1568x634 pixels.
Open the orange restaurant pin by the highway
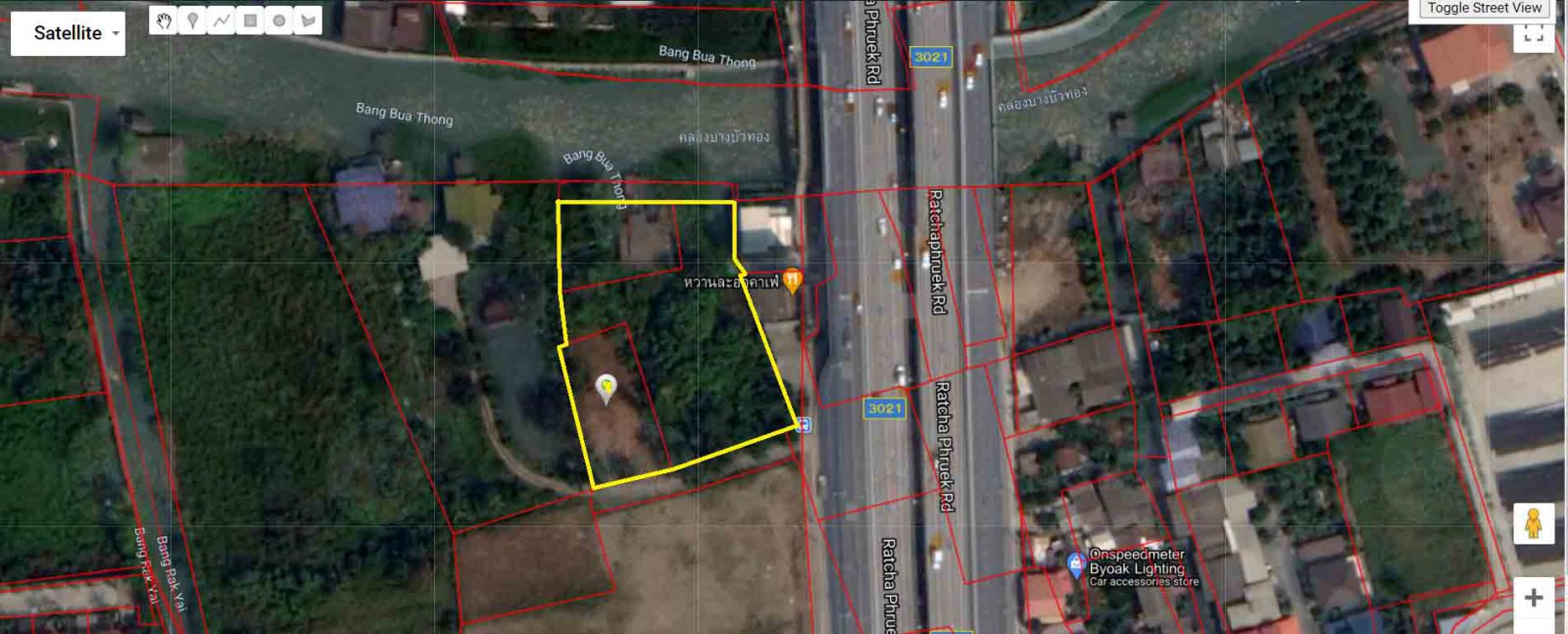(x=792, y=281)
